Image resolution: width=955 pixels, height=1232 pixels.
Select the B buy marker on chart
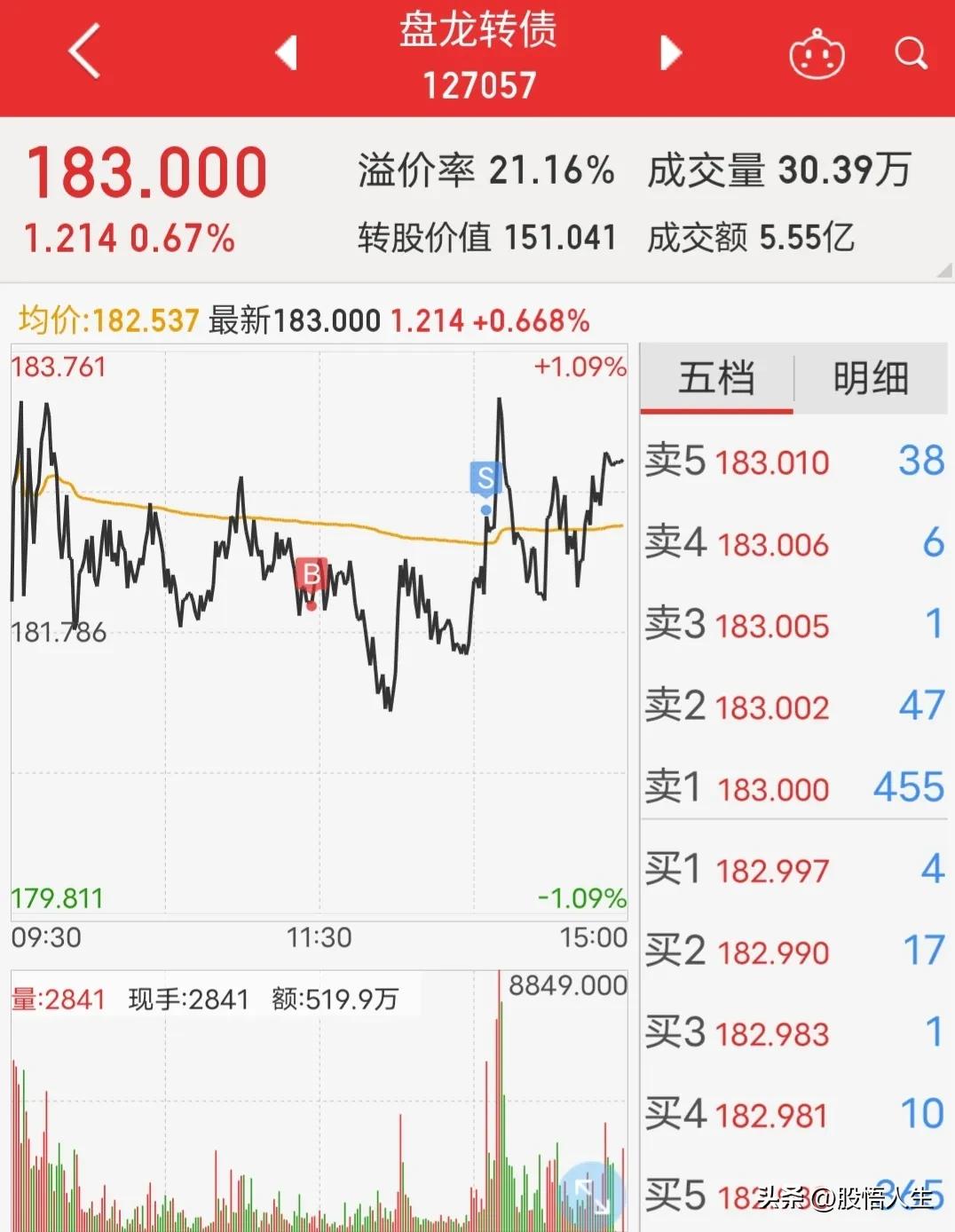point(311,574)
